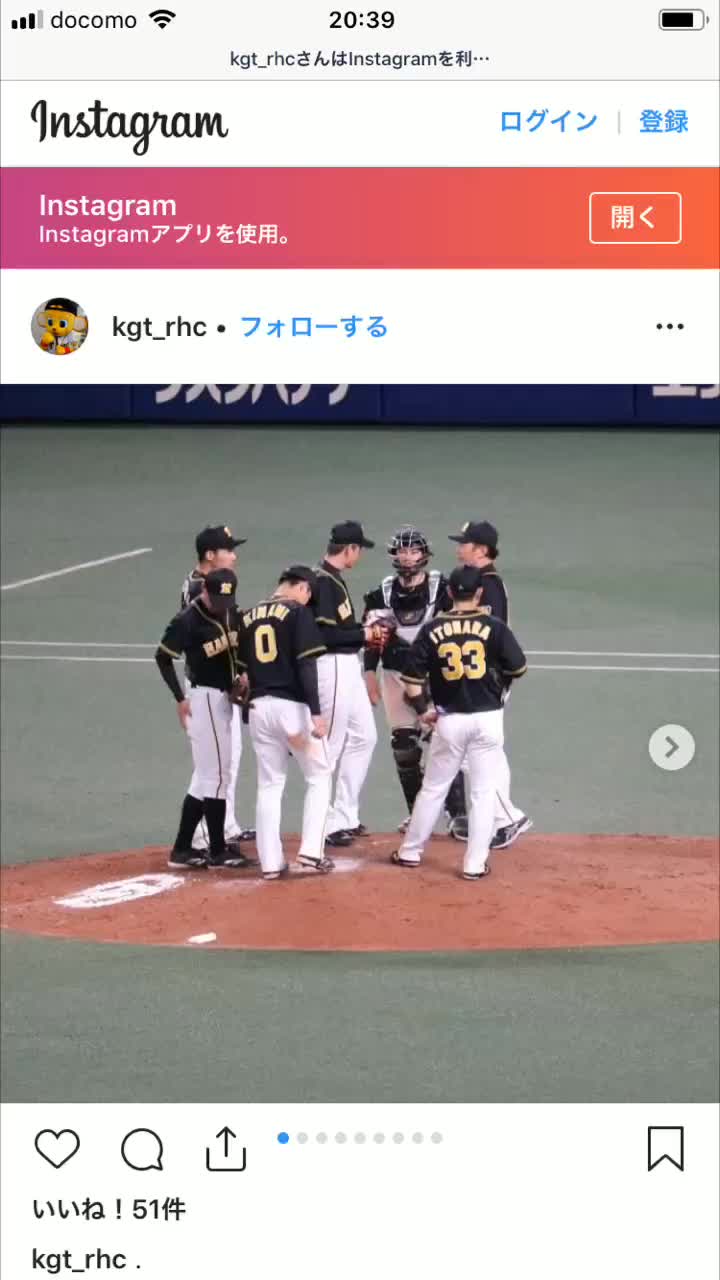This screenshot has height=1280, width=720.
Task: Bookmark this post
Action: point(665,1149)
